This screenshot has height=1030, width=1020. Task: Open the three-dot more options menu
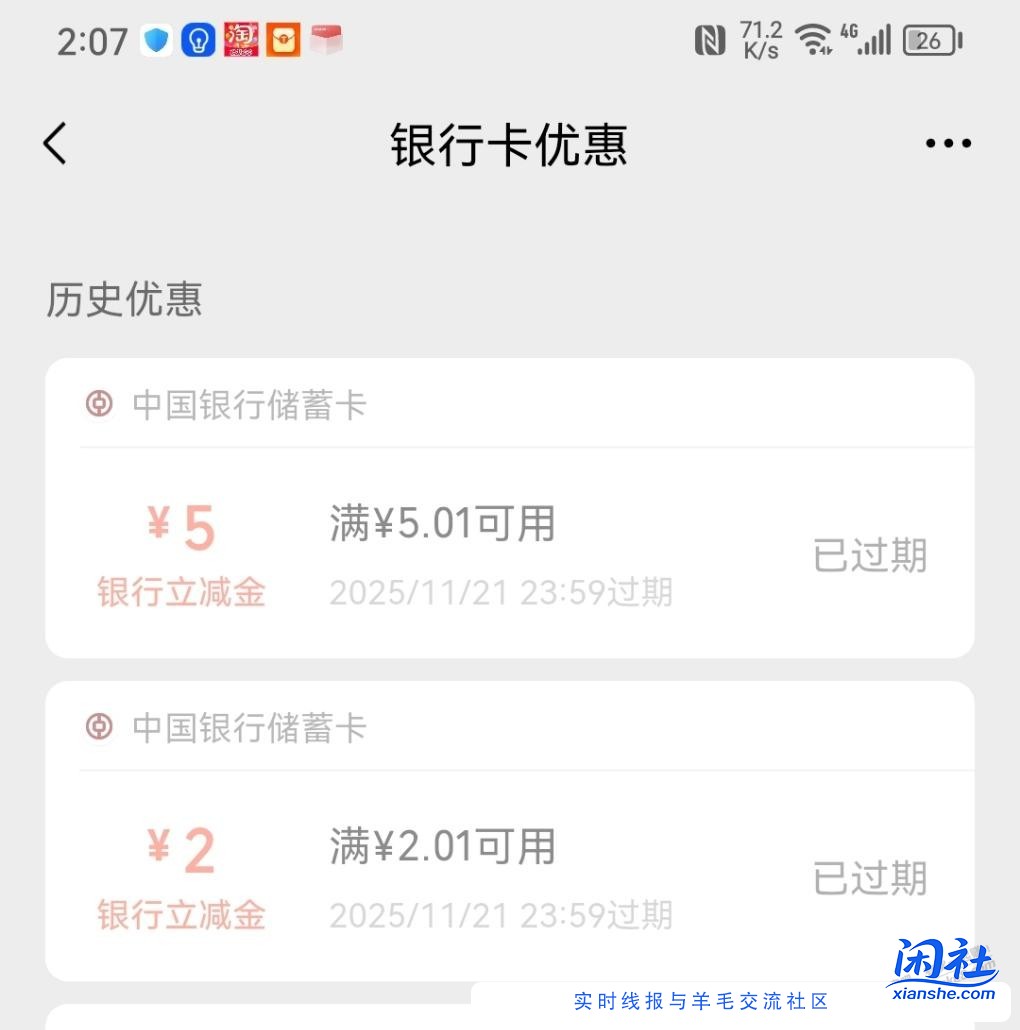(947, 143)
